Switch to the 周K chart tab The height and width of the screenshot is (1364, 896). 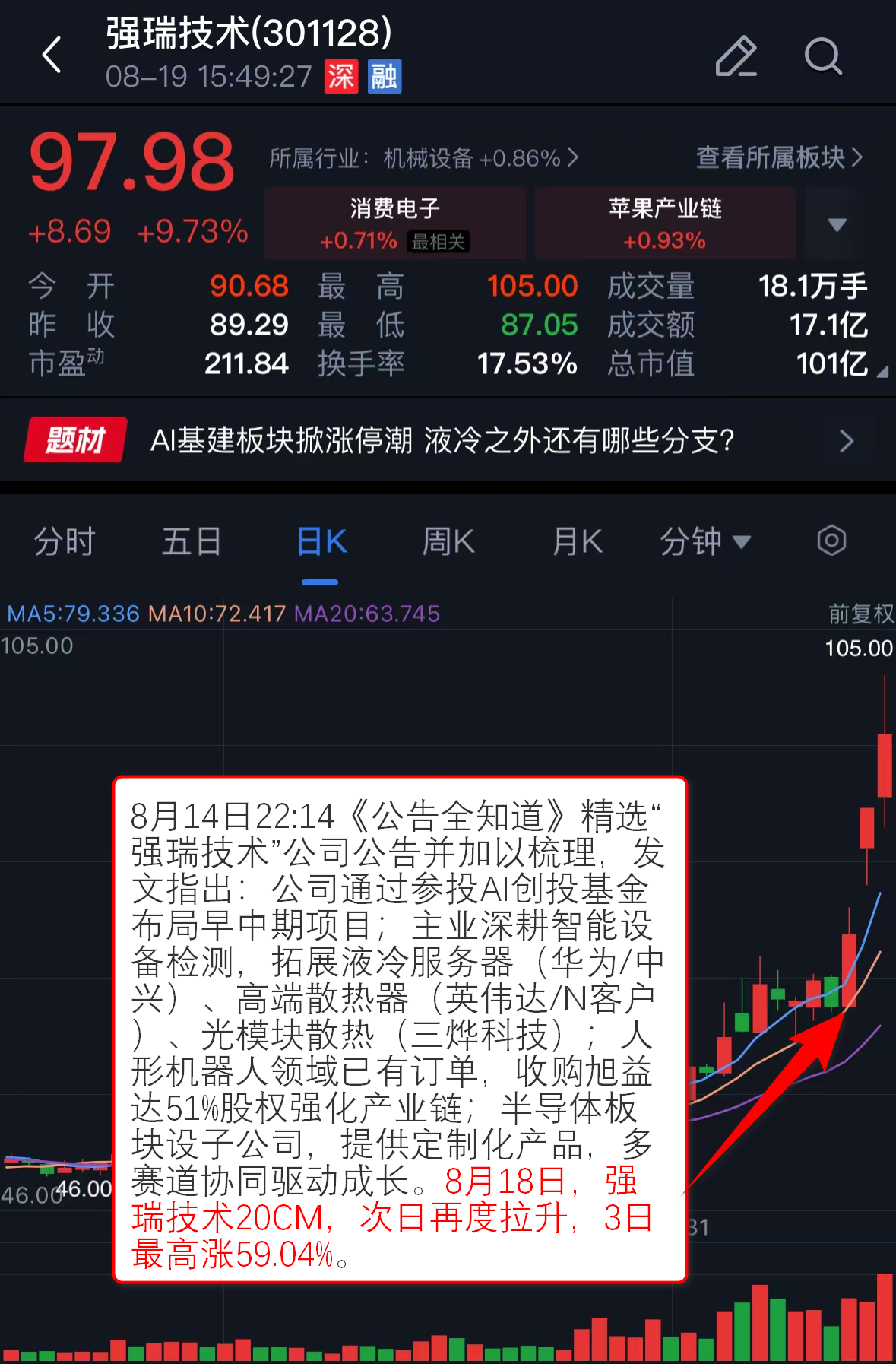pos(448,542)
